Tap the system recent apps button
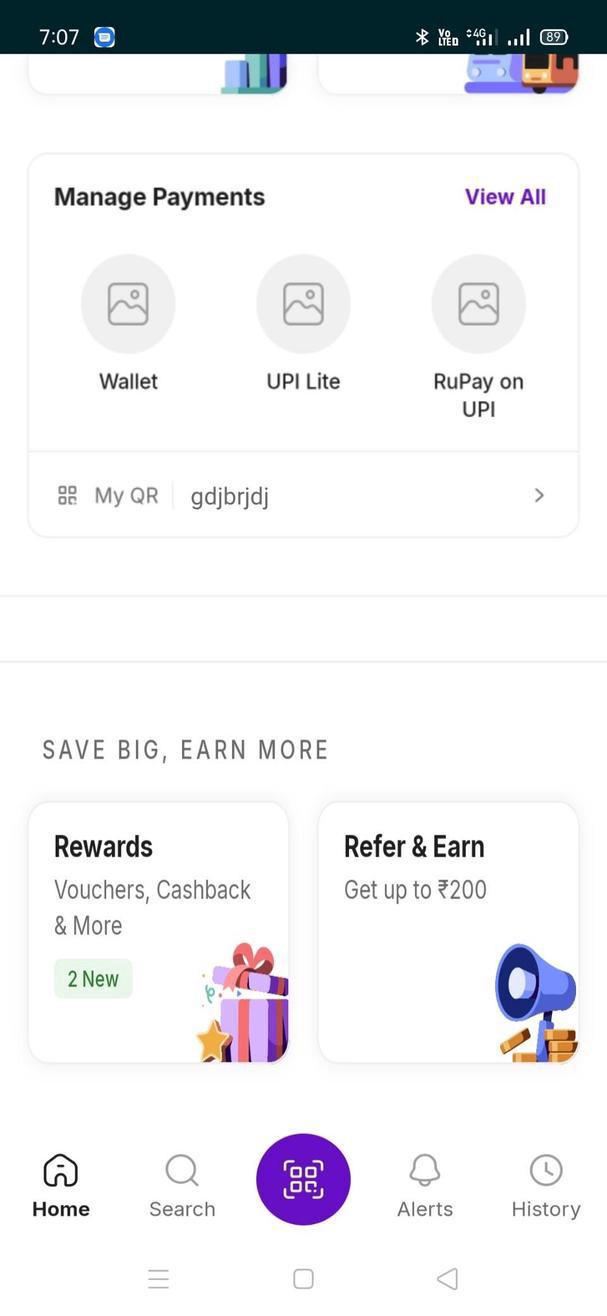The width and height of the screenshot is (607, 1316). pos(158,1278)
